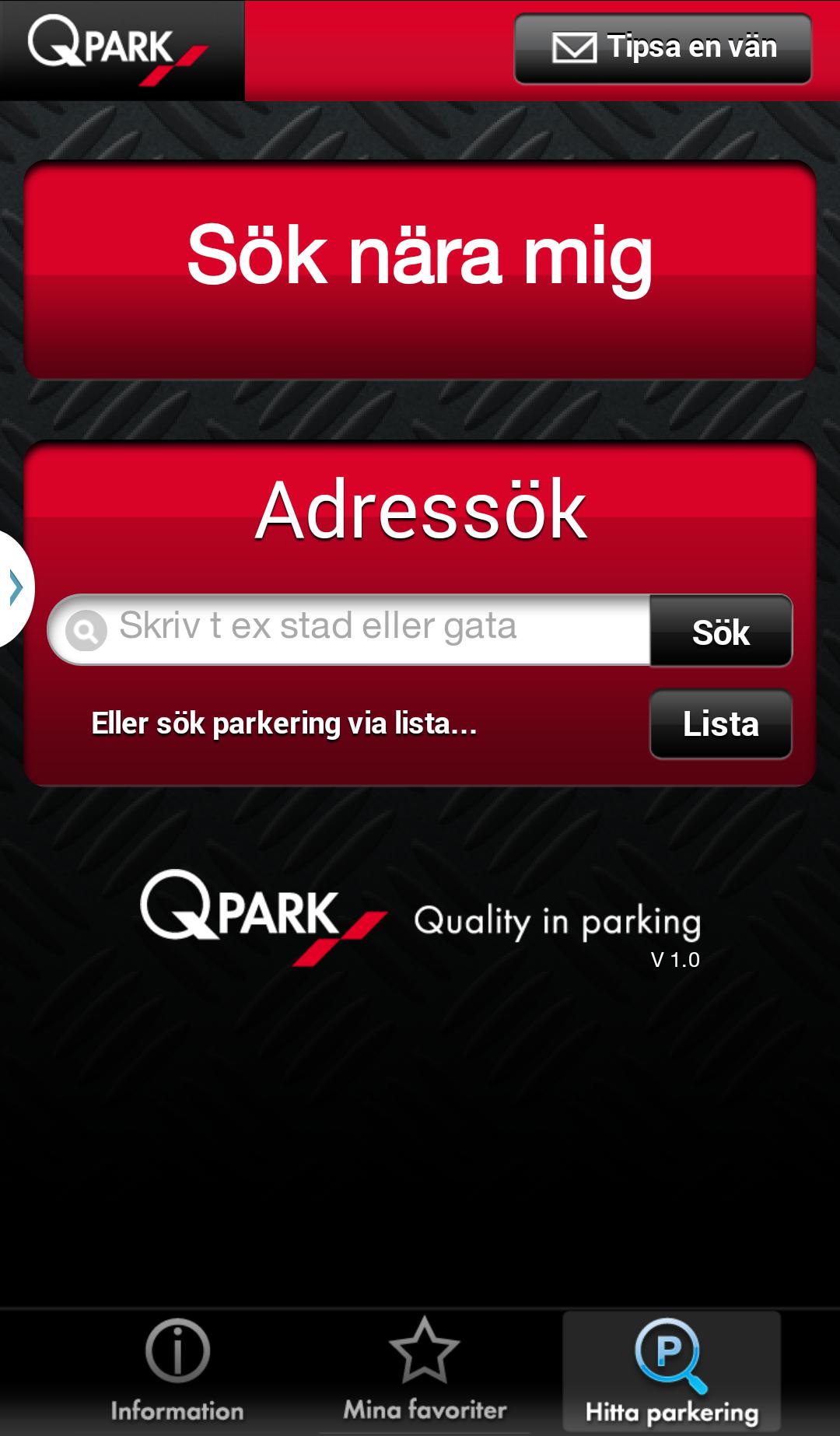Search nearby with Sök nära mig
Image resolution: width=840 pixels, height=1436 pixels.
(x=420, y=270)
